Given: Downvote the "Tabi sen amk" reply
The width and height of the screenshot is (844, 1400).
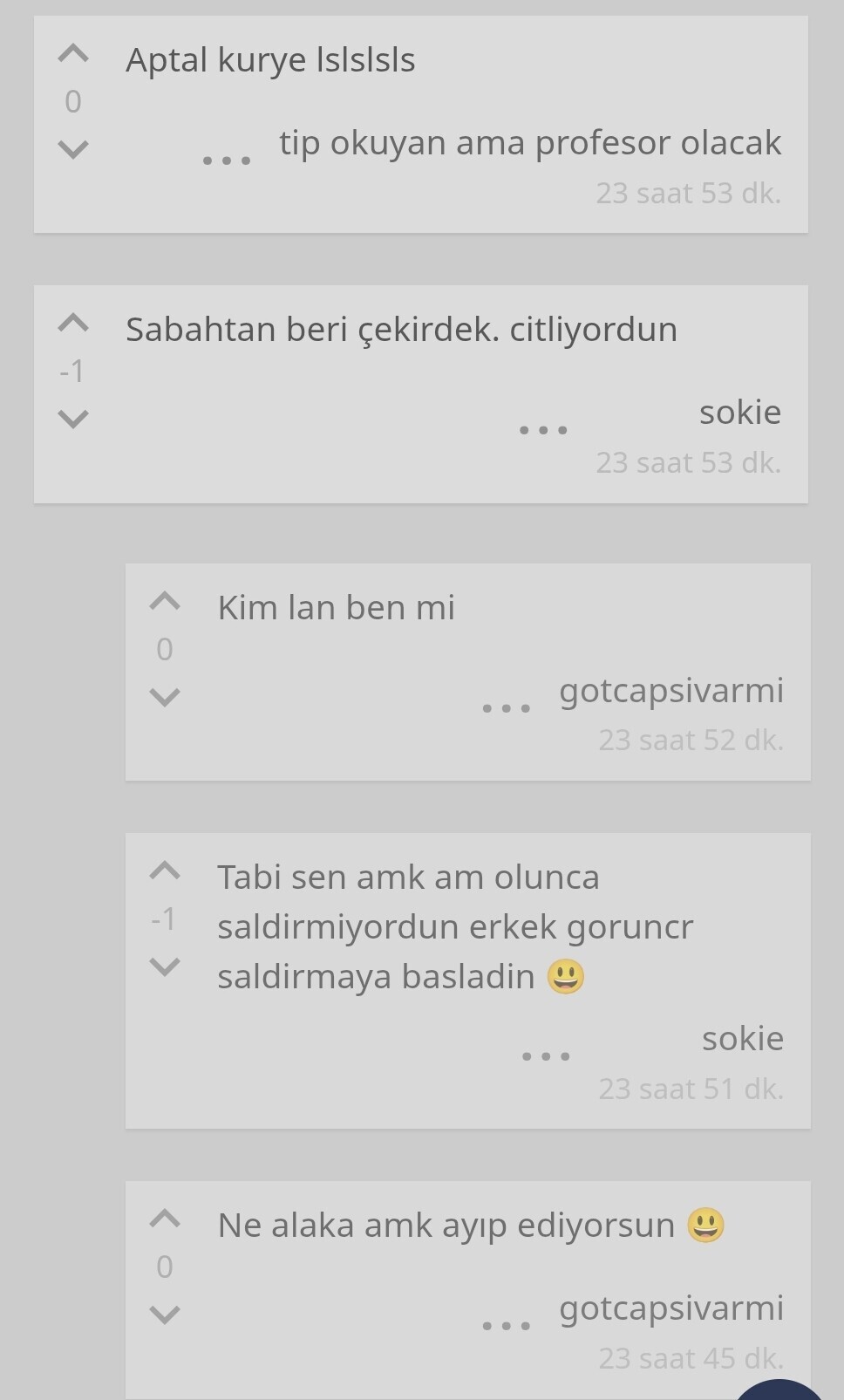Looking at the screenshot, I should [165, 966].
